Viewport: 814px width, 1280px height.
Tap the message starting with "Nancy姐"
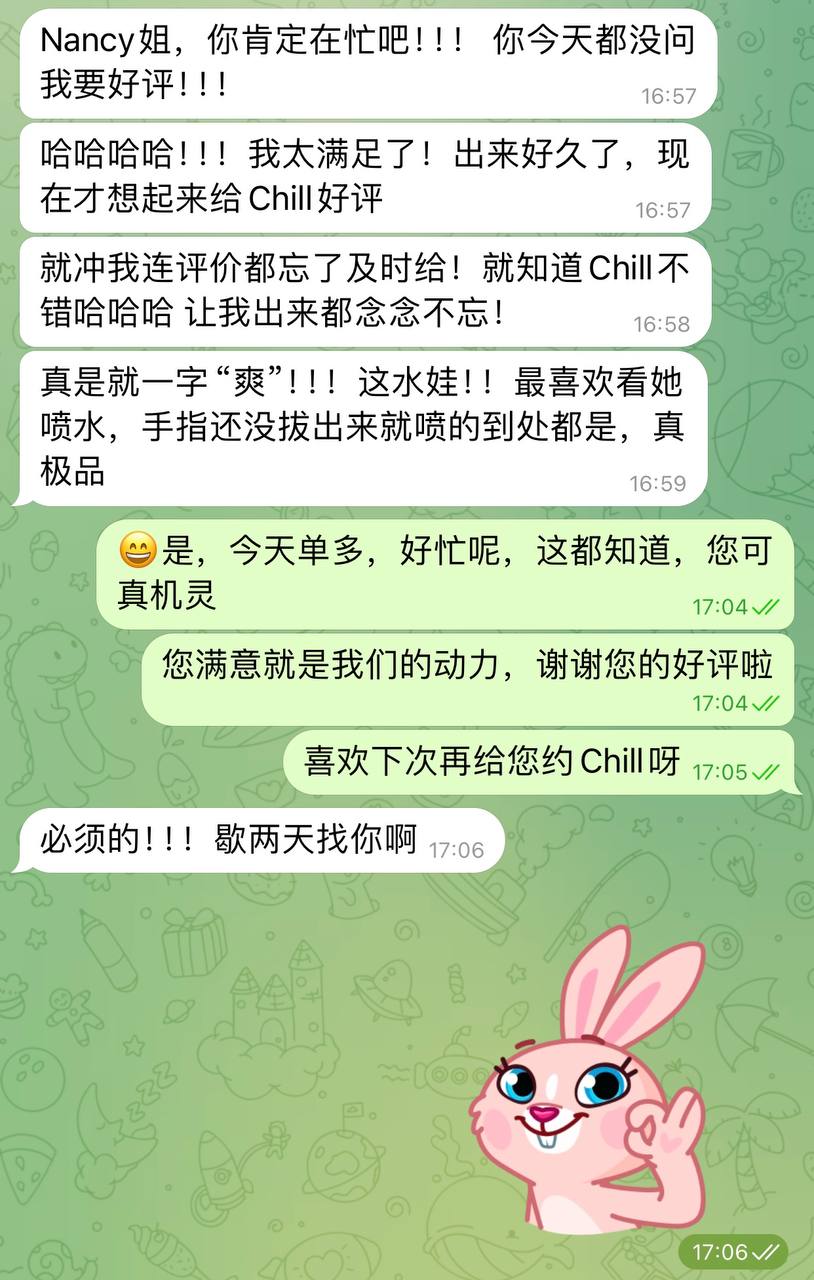tap(366, 62)
